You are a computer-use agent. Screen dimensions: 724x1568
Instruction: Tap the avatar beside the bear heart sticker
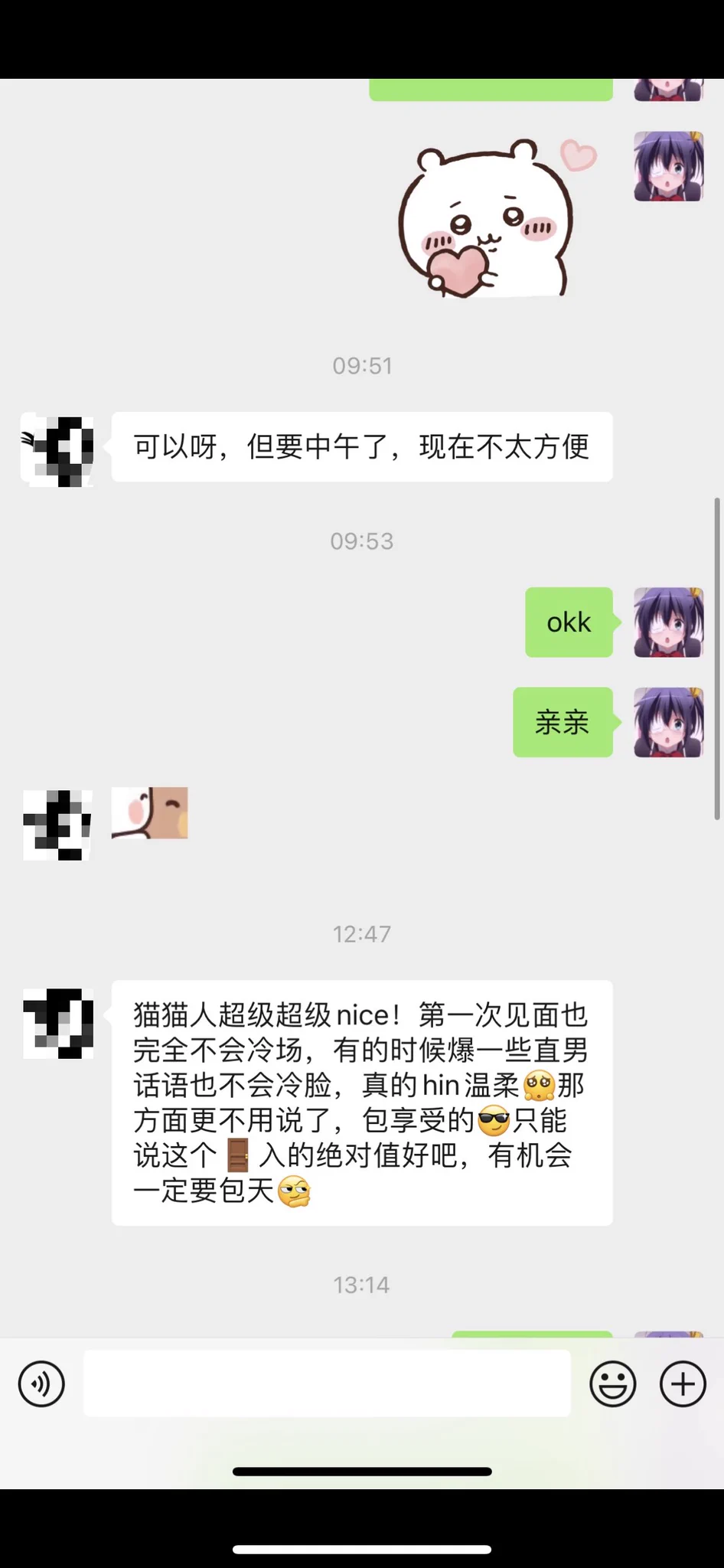coord(668,166)
